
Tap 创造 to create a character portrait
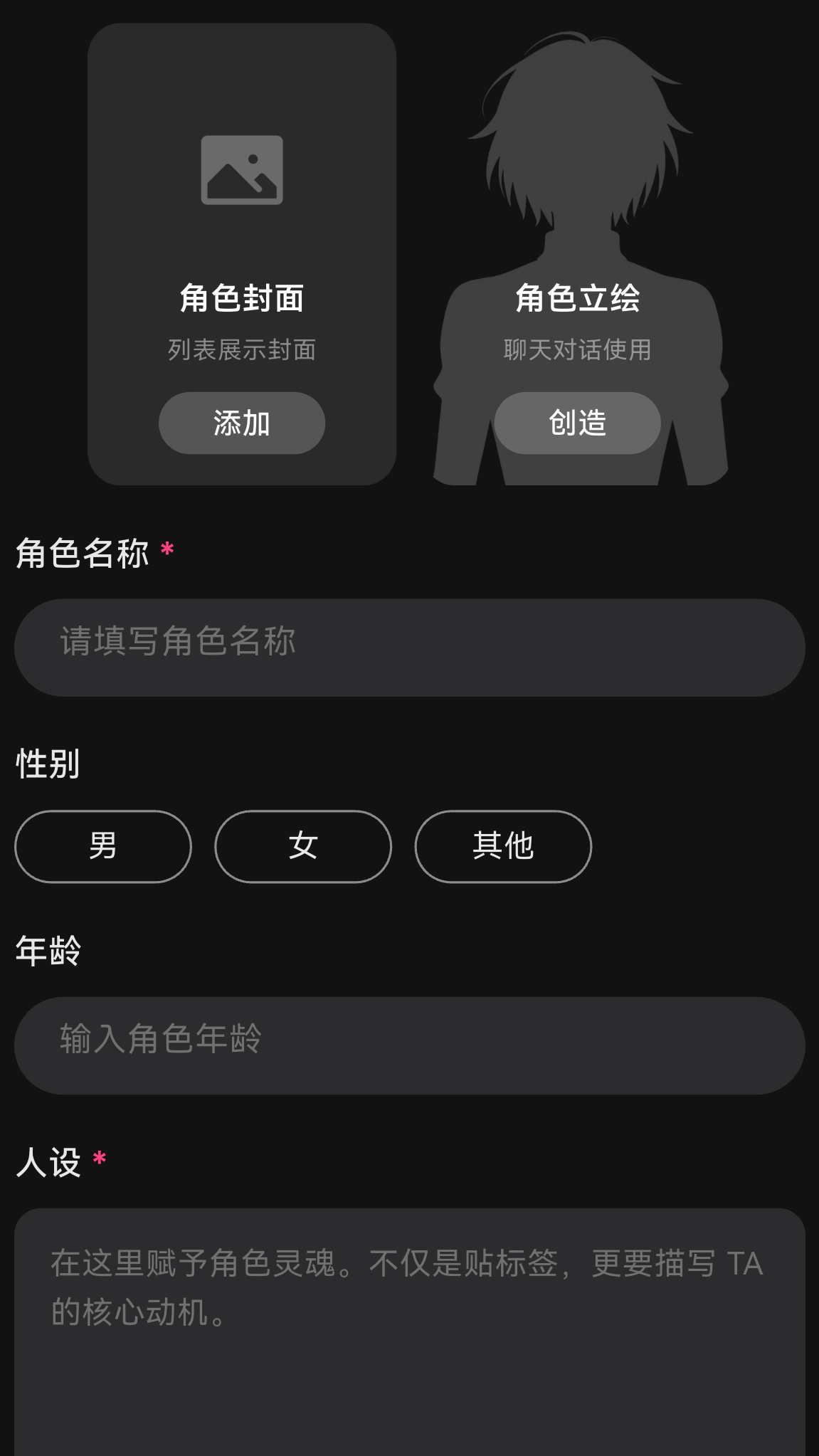pyautogui.click(x=577, y=423)
